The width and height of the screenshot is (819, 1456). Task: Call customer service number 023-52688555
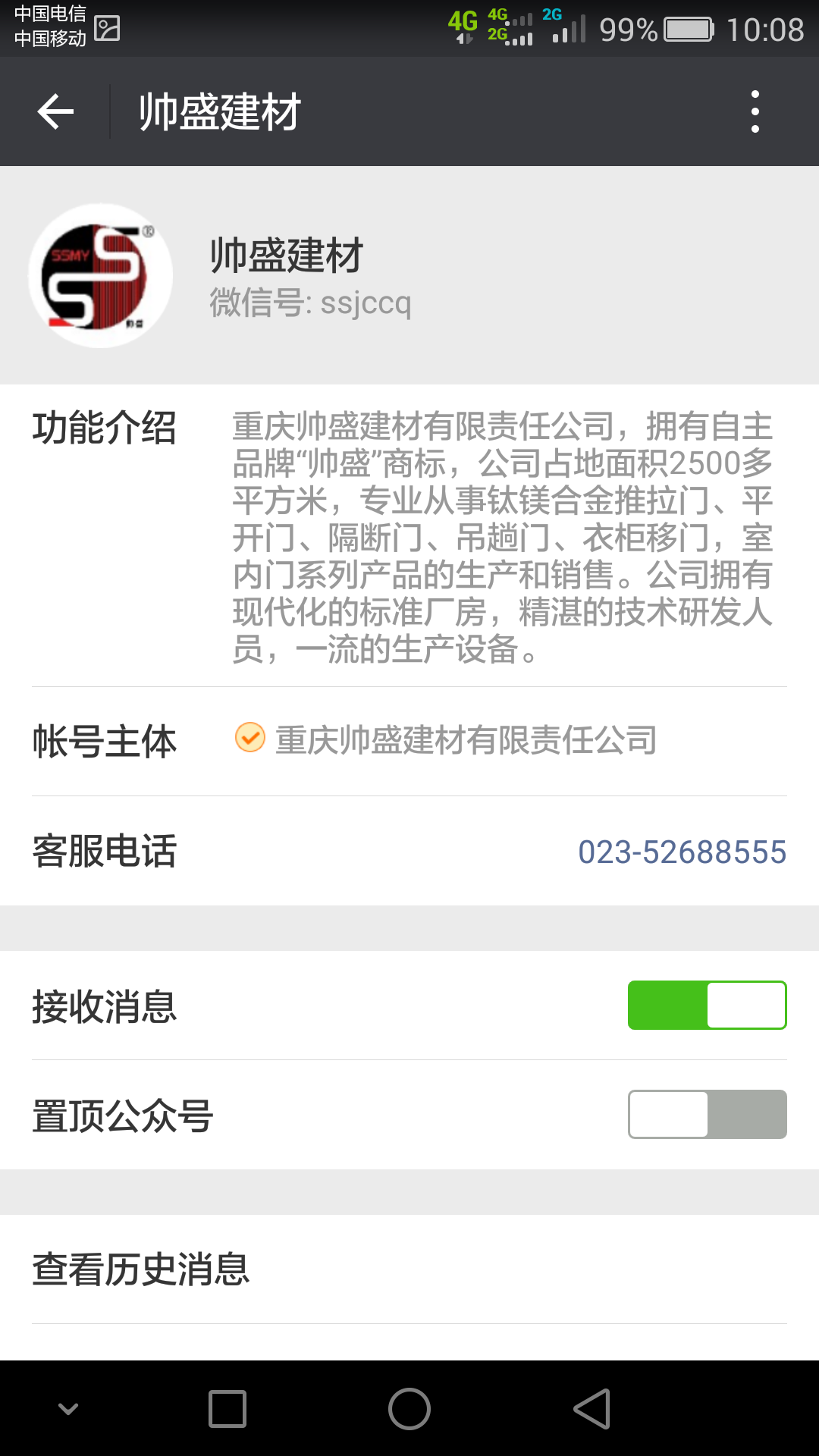[682, 852]
